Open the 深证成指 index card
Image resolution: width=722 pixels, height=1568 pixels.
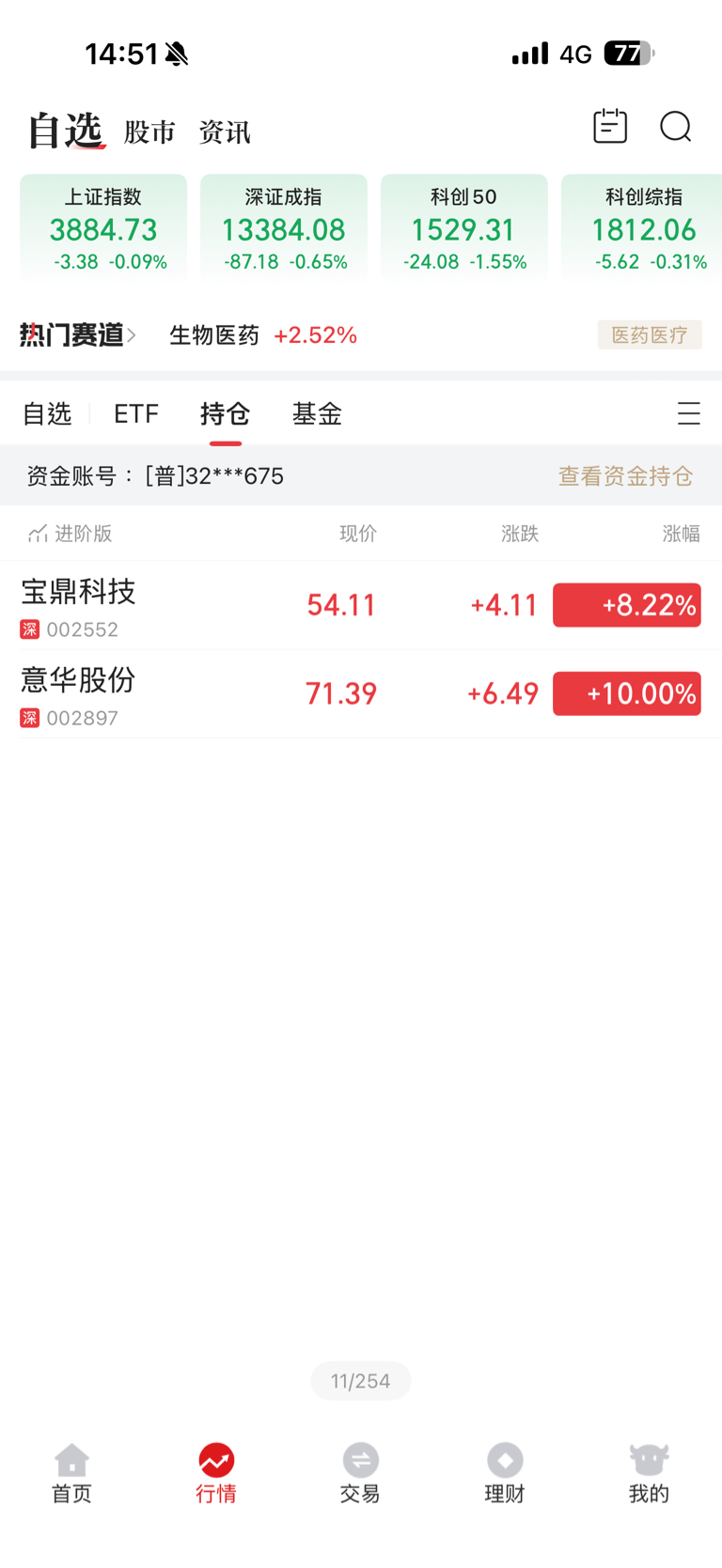[x=284, y=228]
